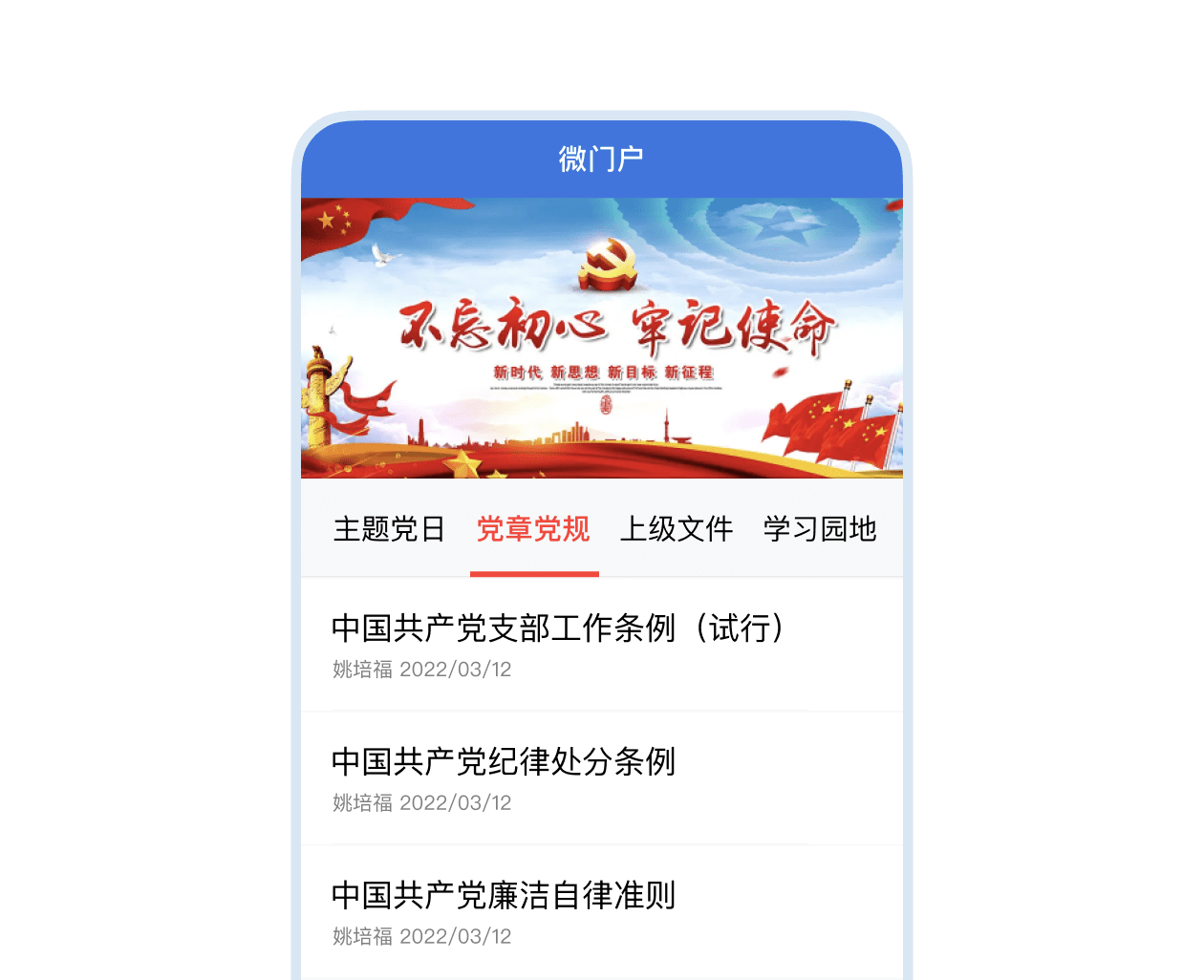Go to the 学习园地 tab
The width and height of the screenshot is (1204, 980).
coord(820,529)
